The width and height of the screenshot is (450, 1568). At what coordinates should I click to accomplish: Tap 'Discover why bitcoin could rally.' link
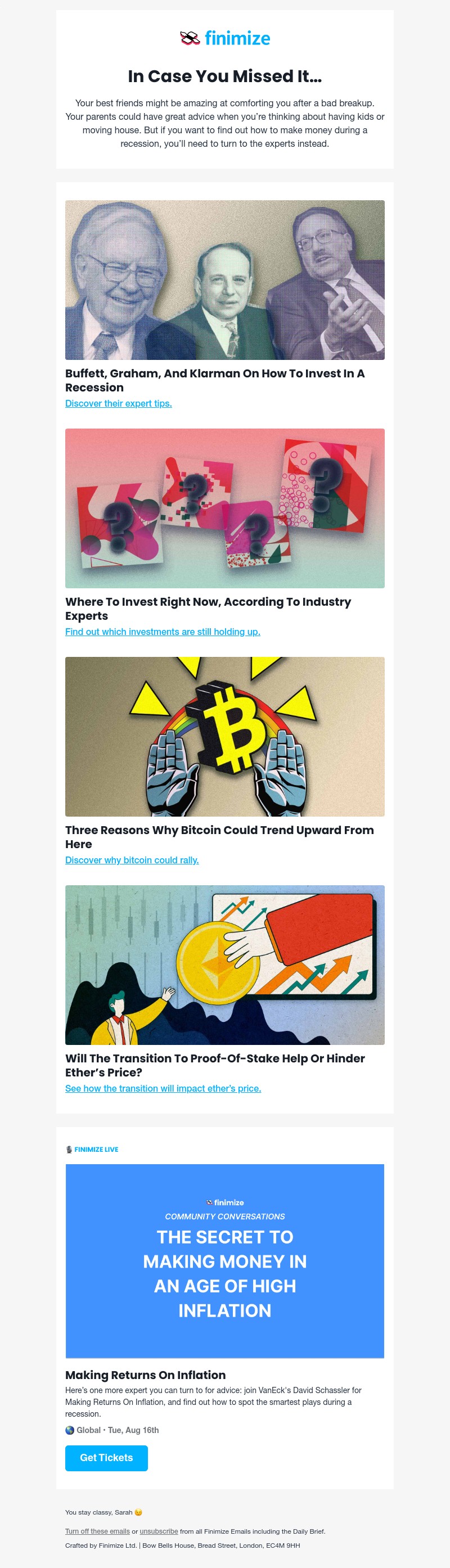[x=132, y=860]
